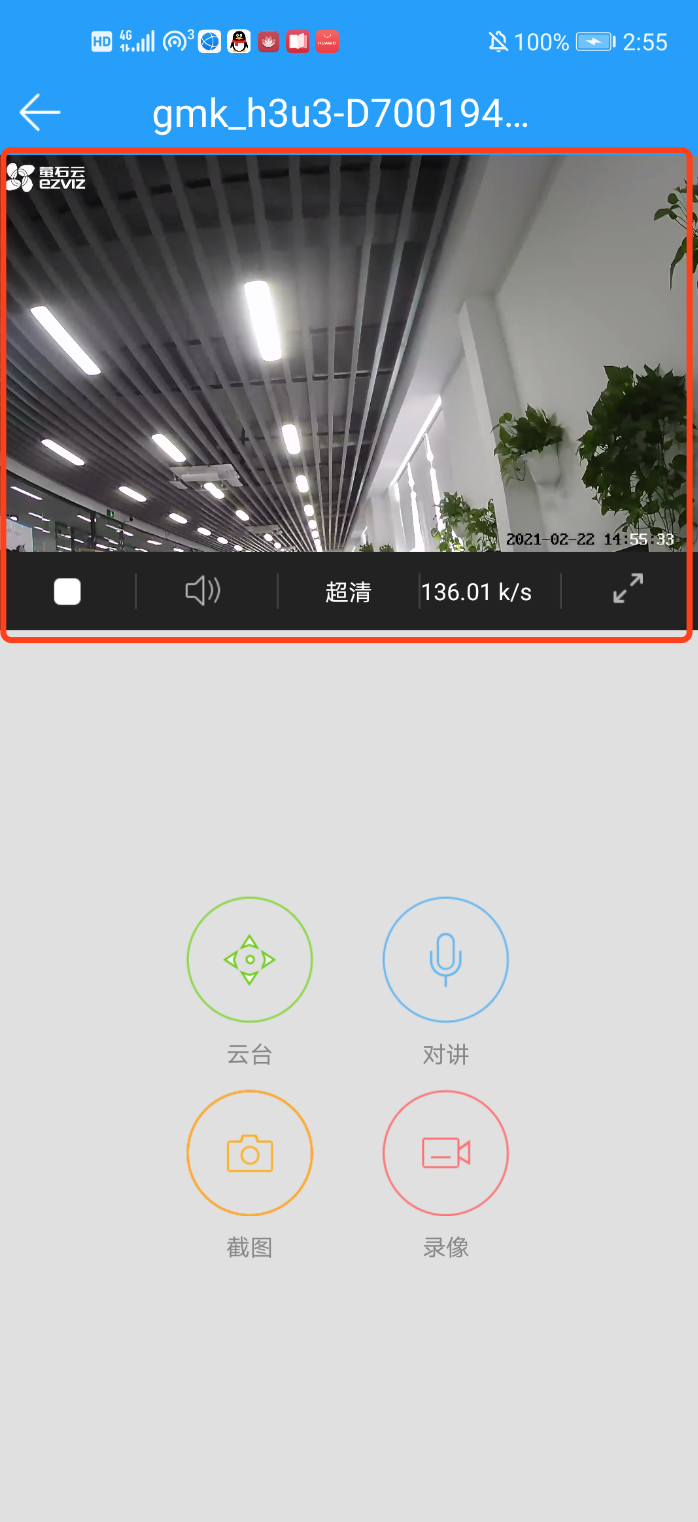Start 对讲 intercom with the microphone button
Viewport: 698px width, 1522px height.
(446, 960)
